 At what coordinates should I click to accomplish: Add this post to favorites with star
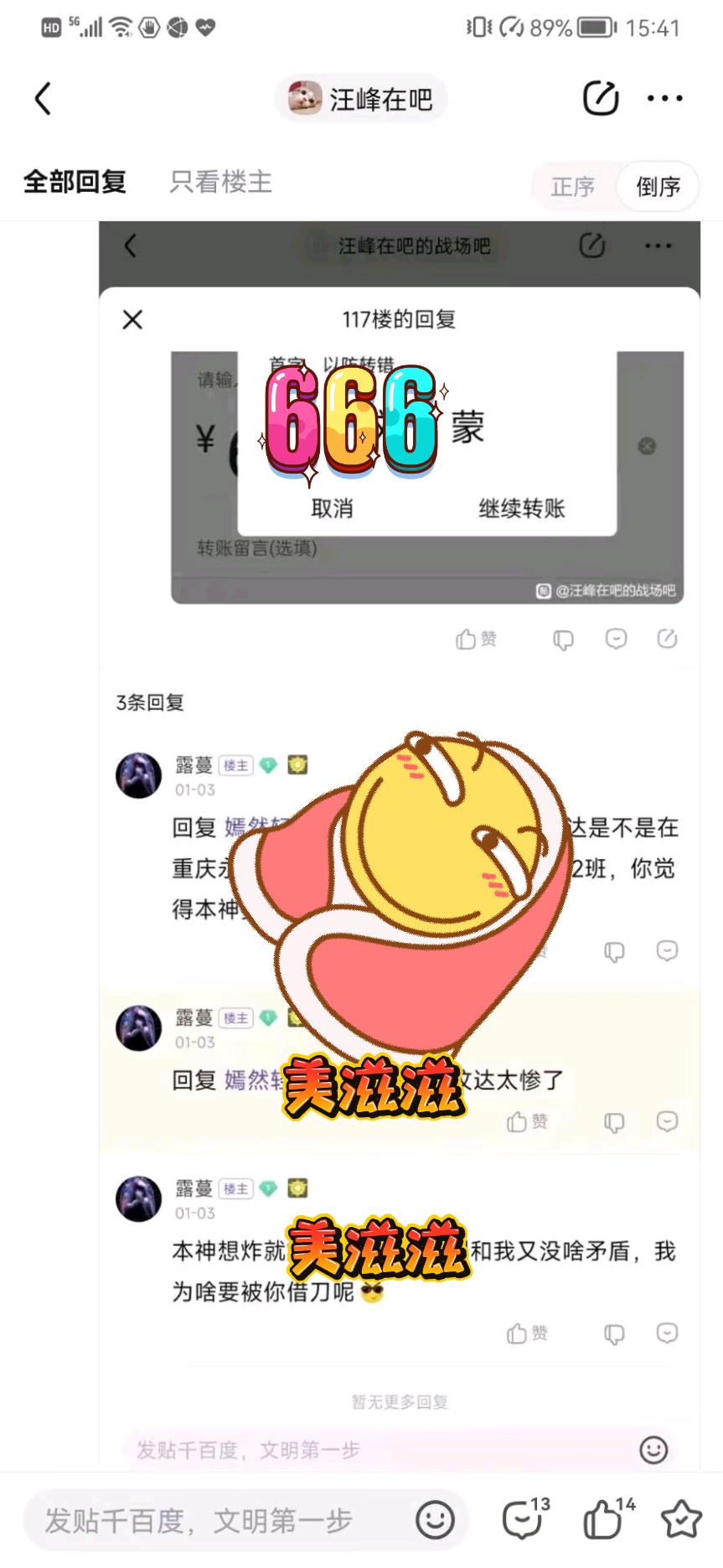click(681, 1519)
